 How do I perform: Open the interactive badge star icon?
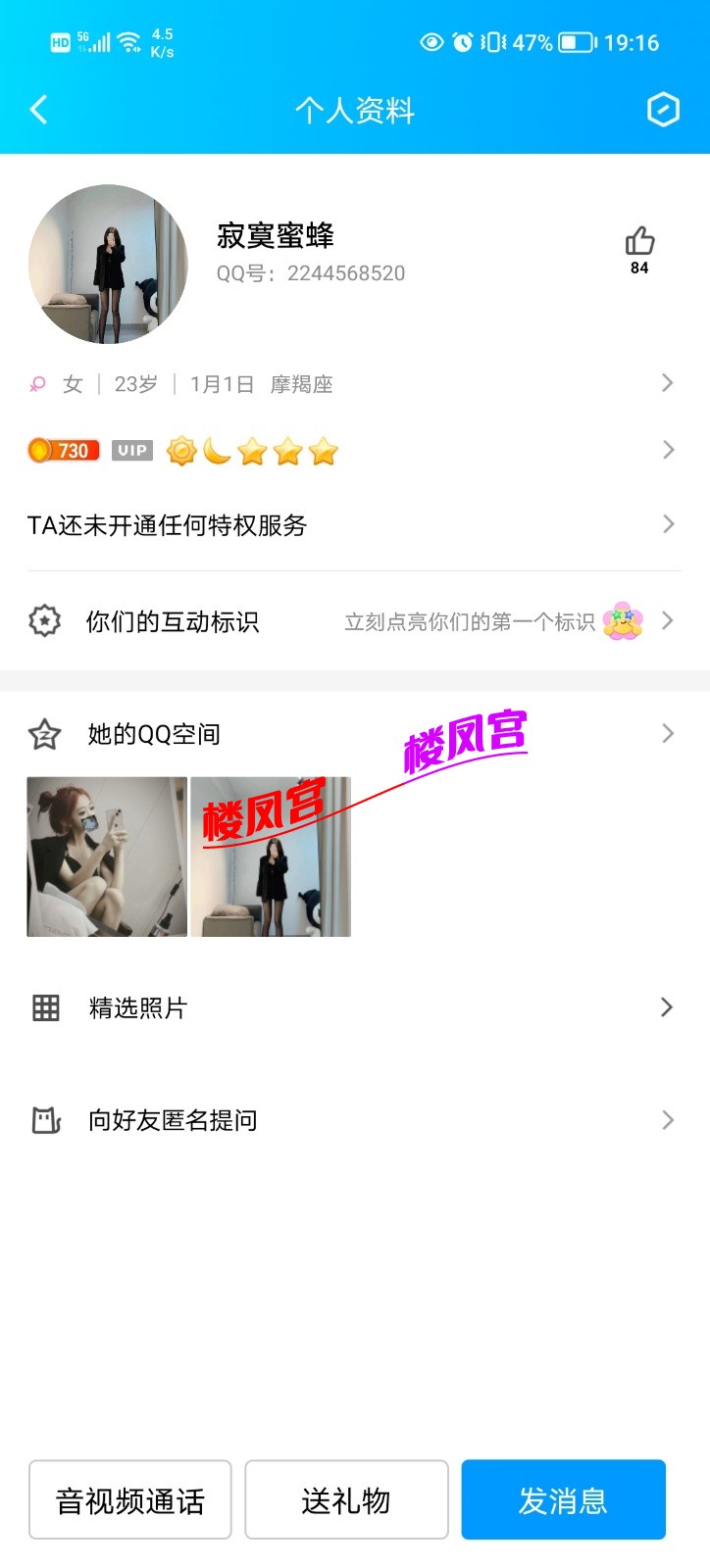[44, 620]
